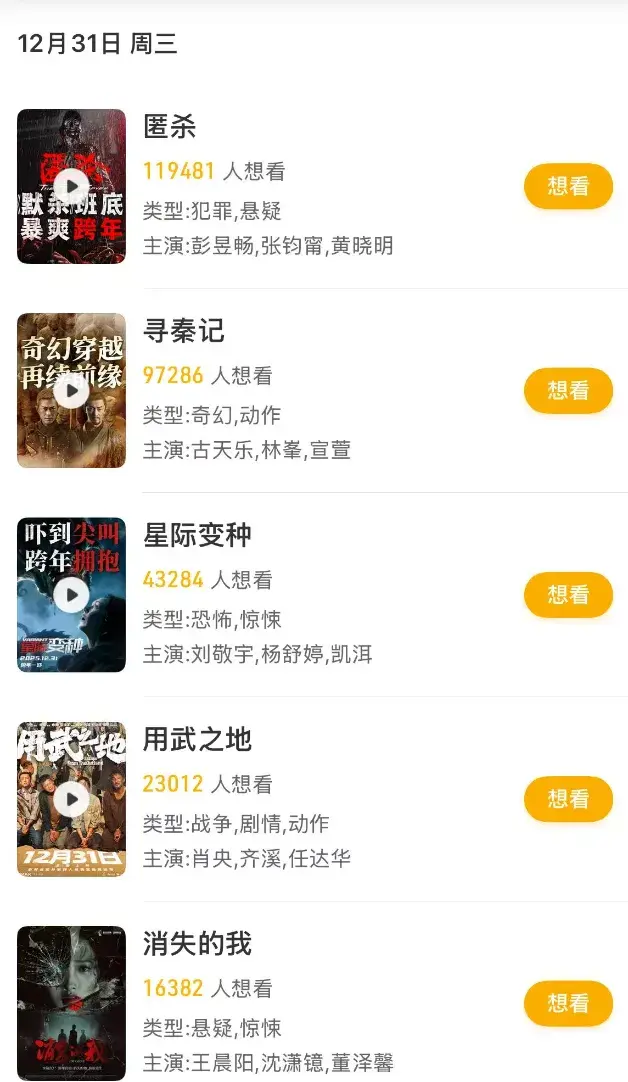This screenshot has width=628, height=1082.
Task: View details of 用武之地
Action: [197, 739]
